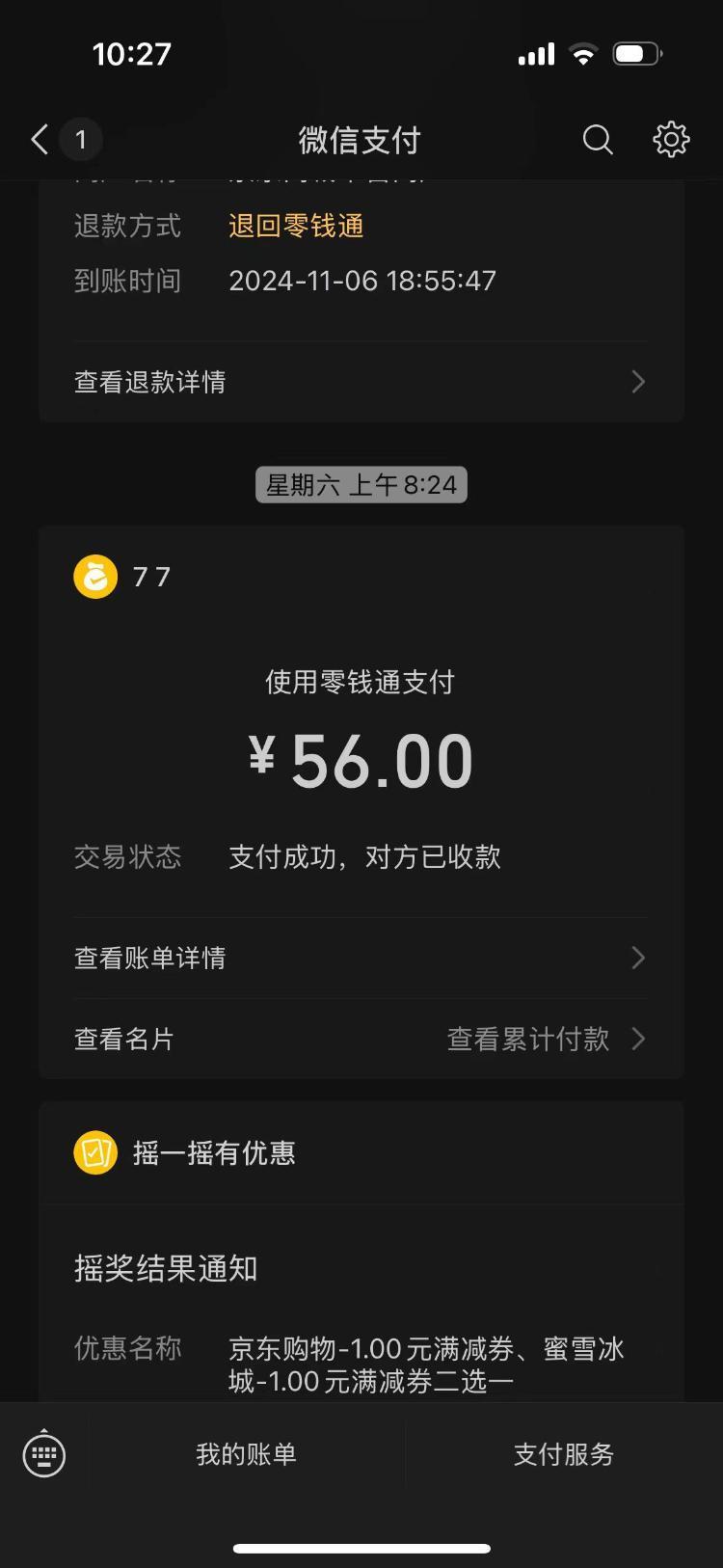Open 我的账单 menu
Viewport: 723px width, 1568px height.
[246, 1454]
